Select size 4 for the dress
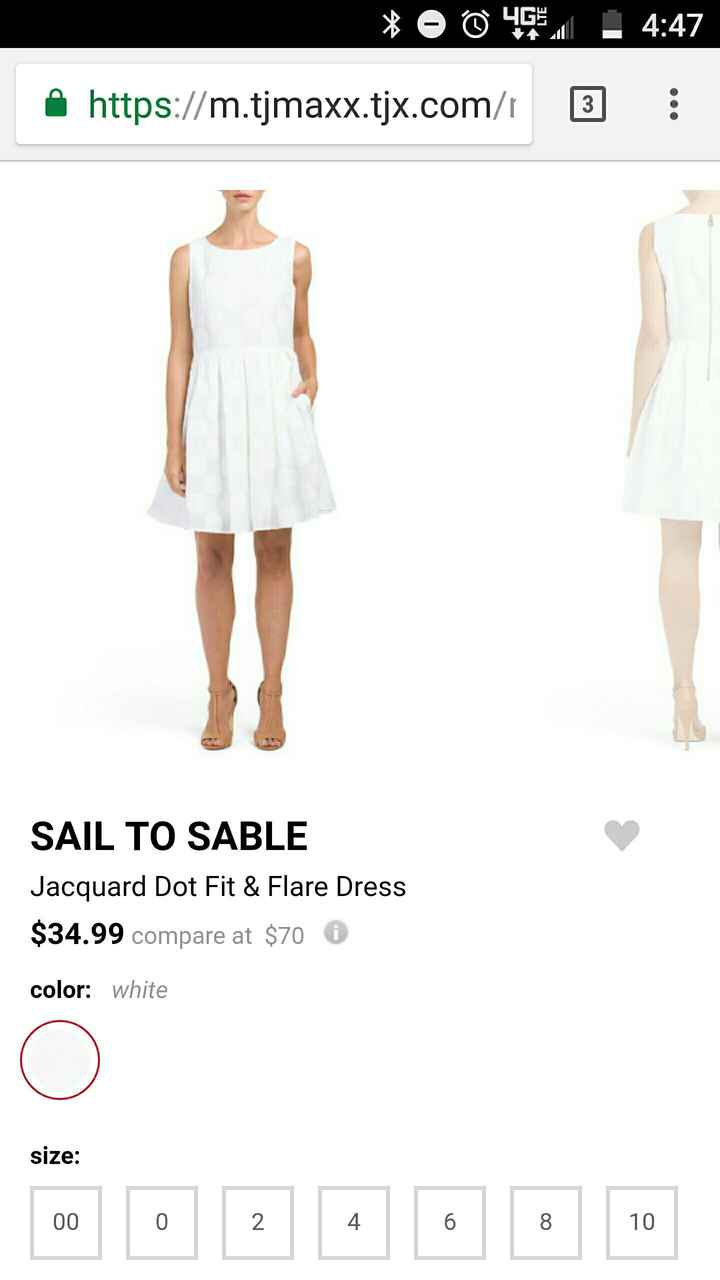The width and height of the screenshot is (720, 1280). (353, 1222)
